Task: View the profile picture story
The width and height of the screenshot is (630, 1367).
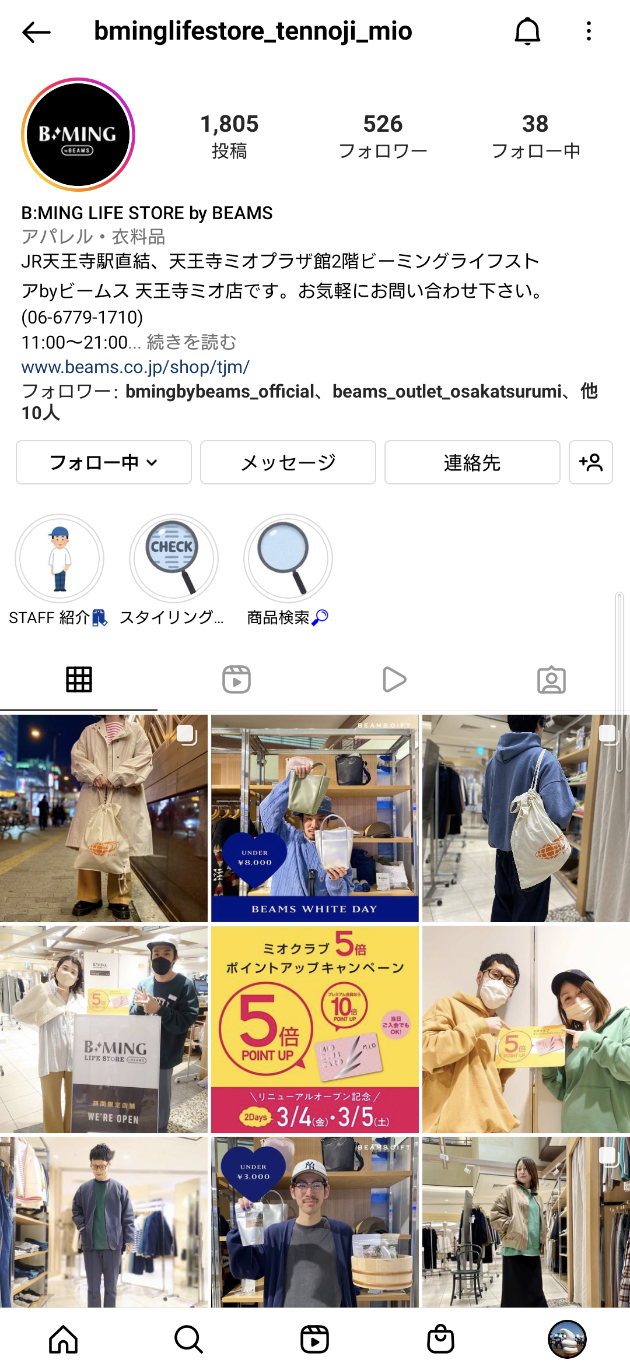Action: pyautogui.click(x=78, y=134)
